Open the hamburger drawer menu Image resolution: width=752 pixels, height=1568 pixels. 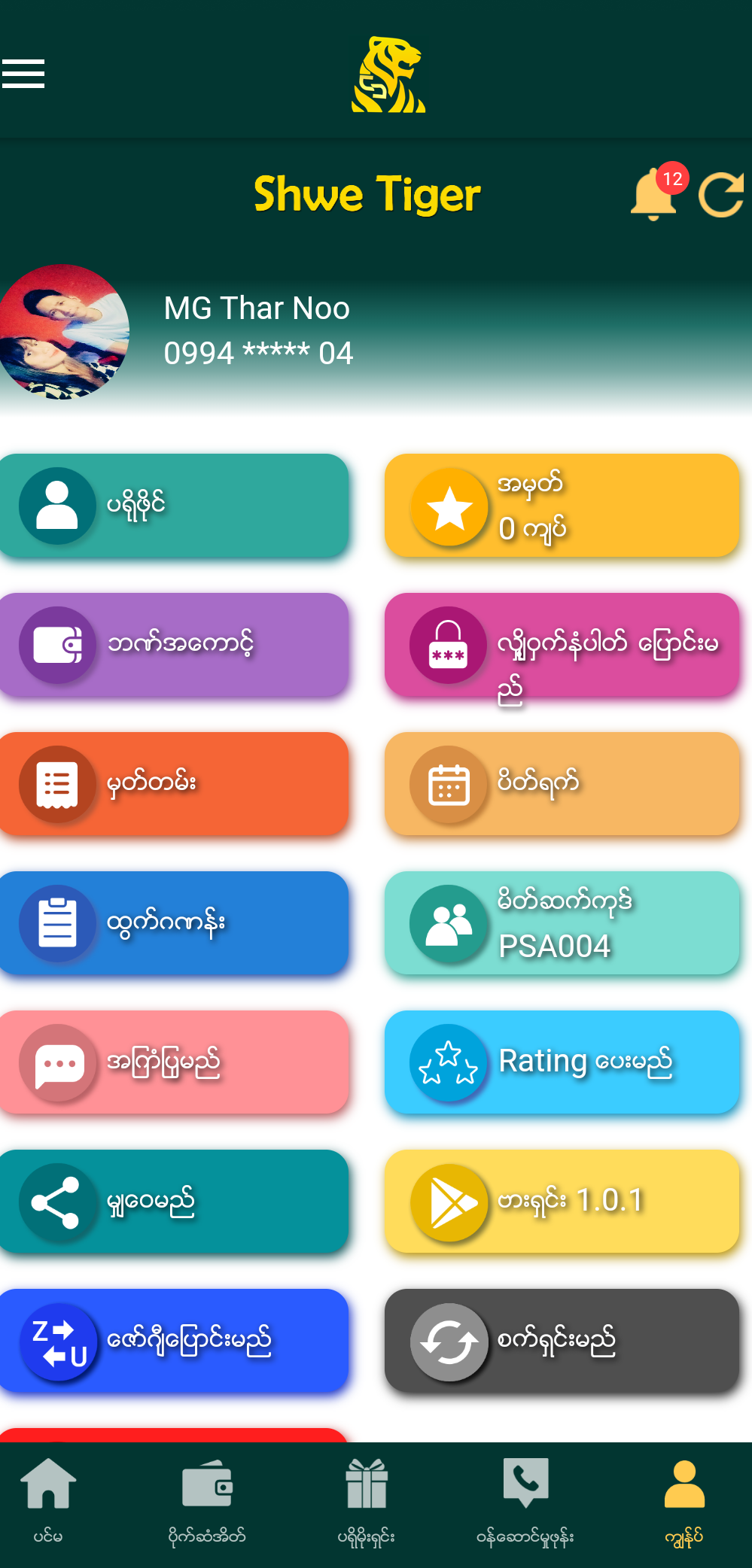click(x=23, y=74)
